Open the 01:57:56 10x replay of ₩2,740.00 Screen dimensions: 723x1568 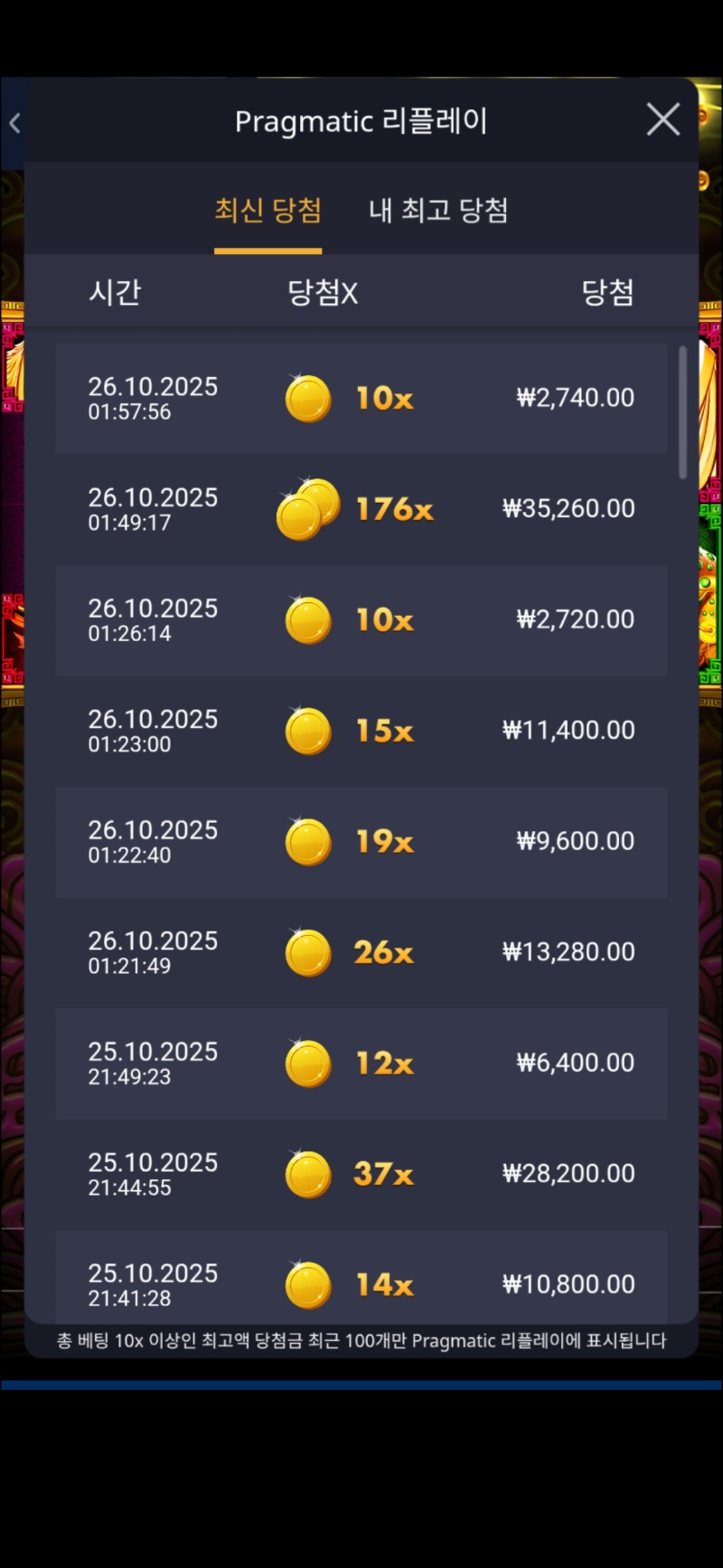[x=361, y=398]
